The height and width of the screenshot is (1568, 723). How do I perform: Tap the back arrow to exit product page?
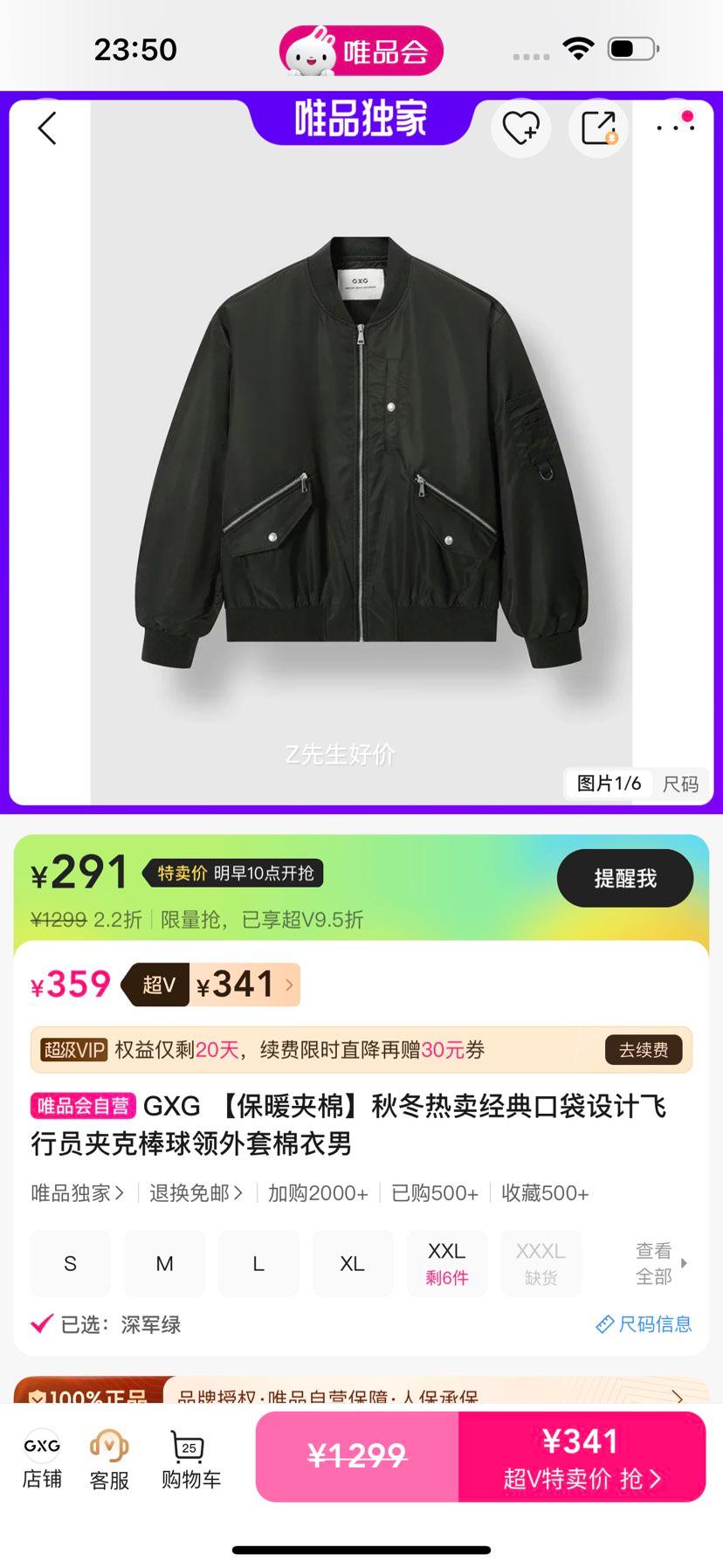tap(46, 127)
